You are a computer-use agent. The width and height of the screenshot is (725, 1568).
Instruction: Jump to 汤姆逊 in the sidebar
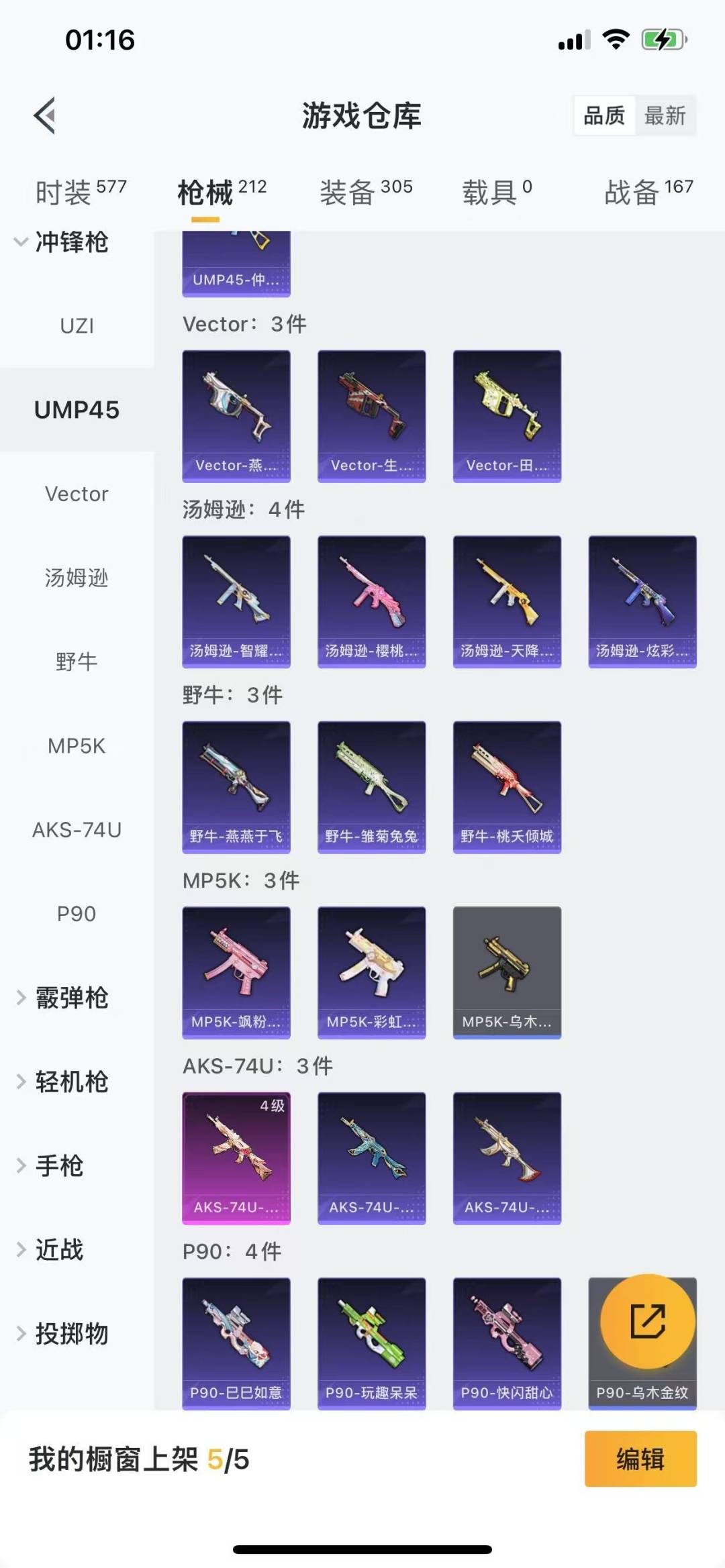tap(77, 578)
